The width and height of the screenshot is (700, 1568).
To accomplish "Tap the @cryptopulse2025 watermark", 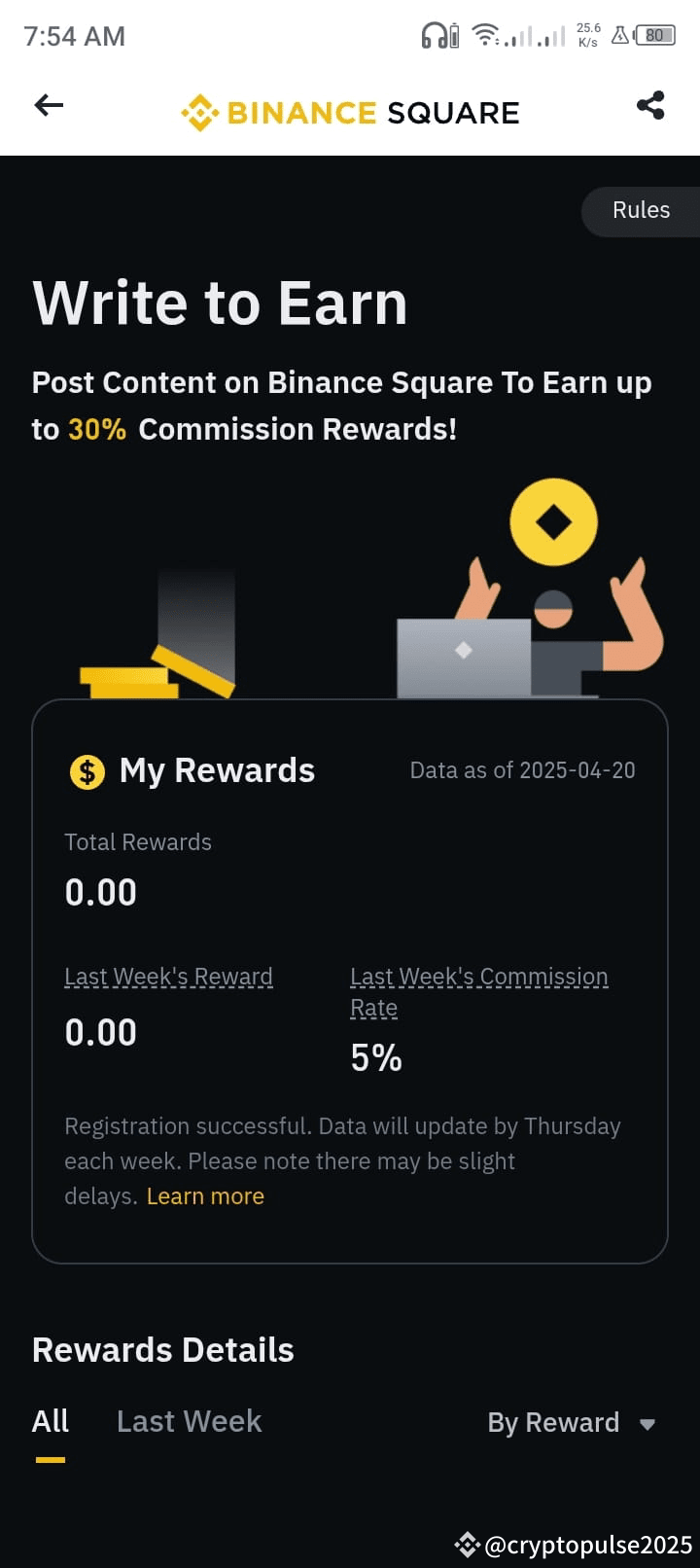I will point(572,1547).
